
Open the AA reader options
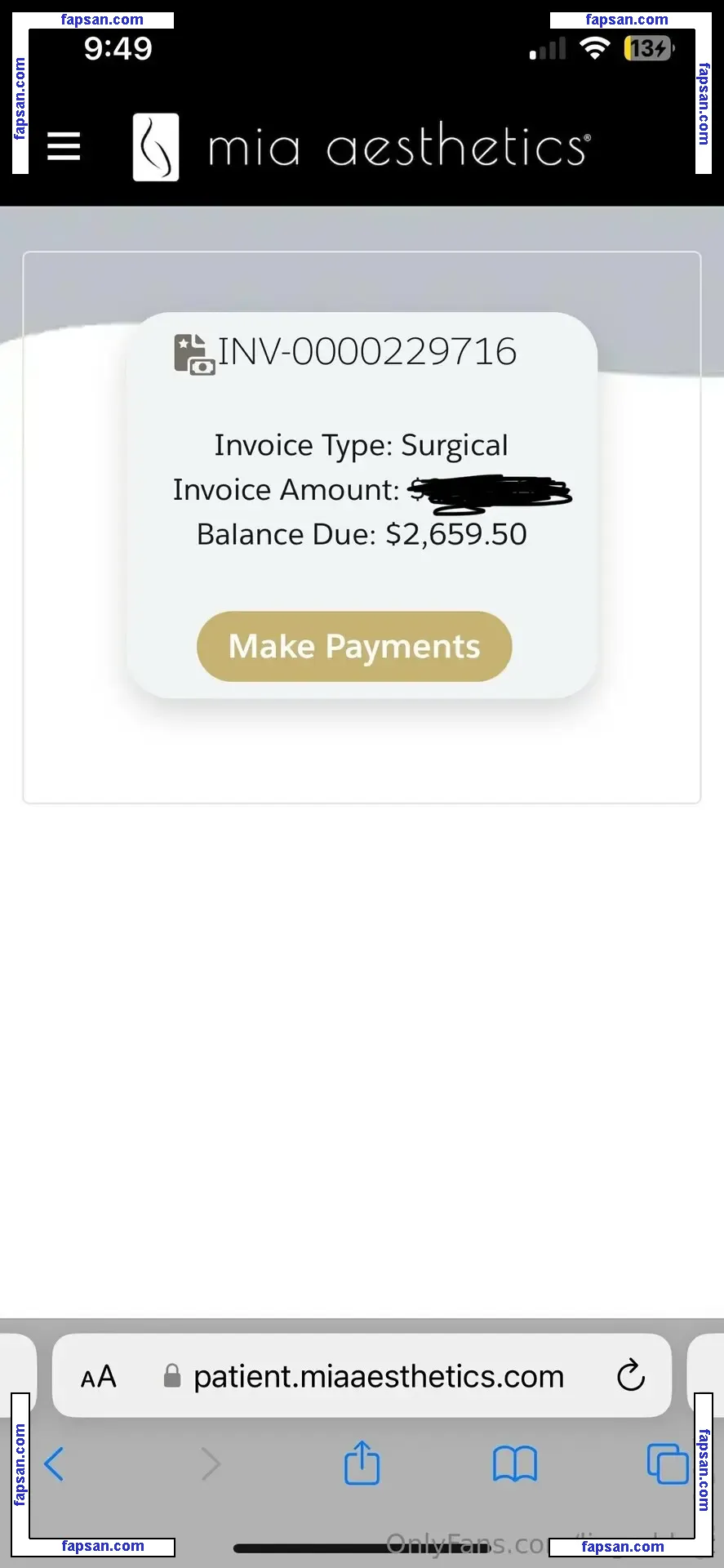99,1377
